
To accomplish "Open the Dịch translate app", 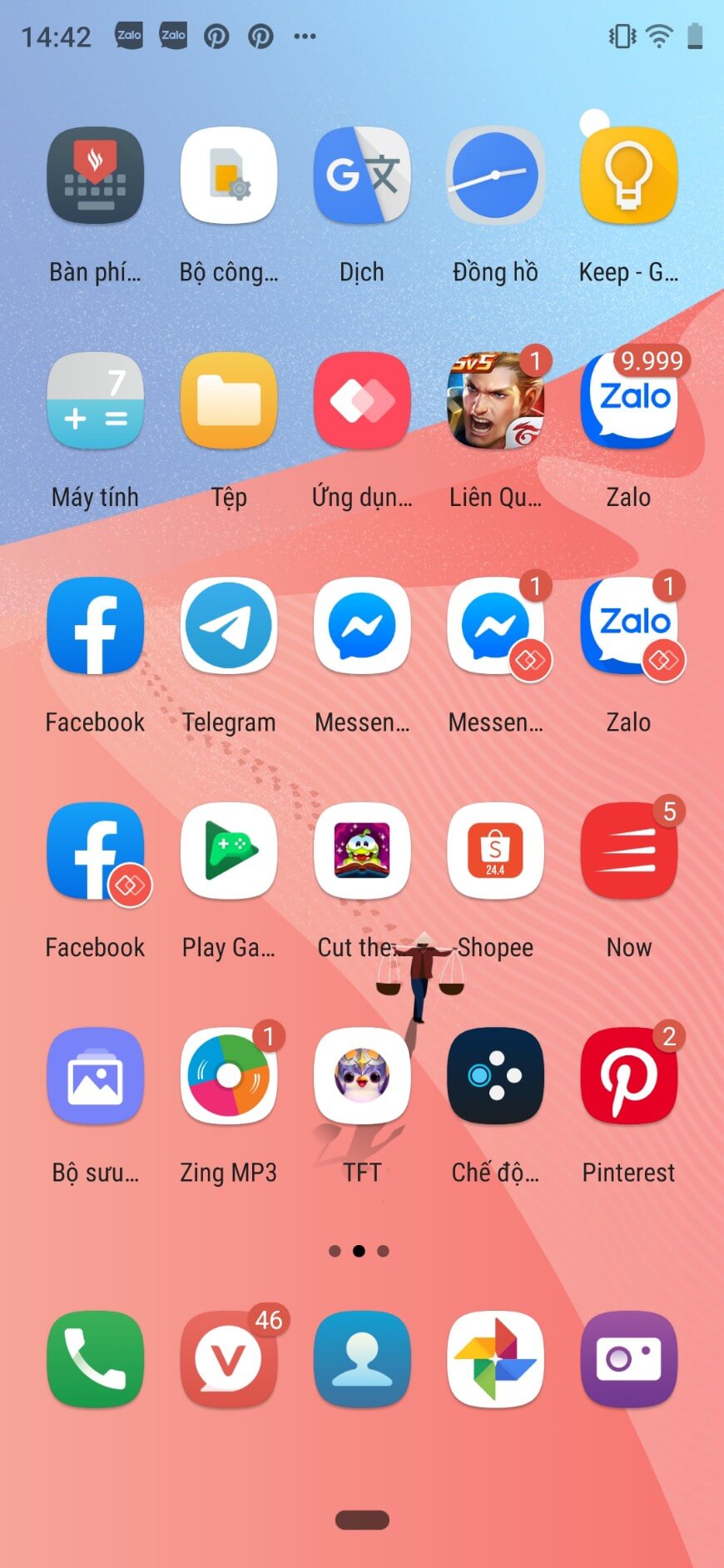I will [362, 176].
